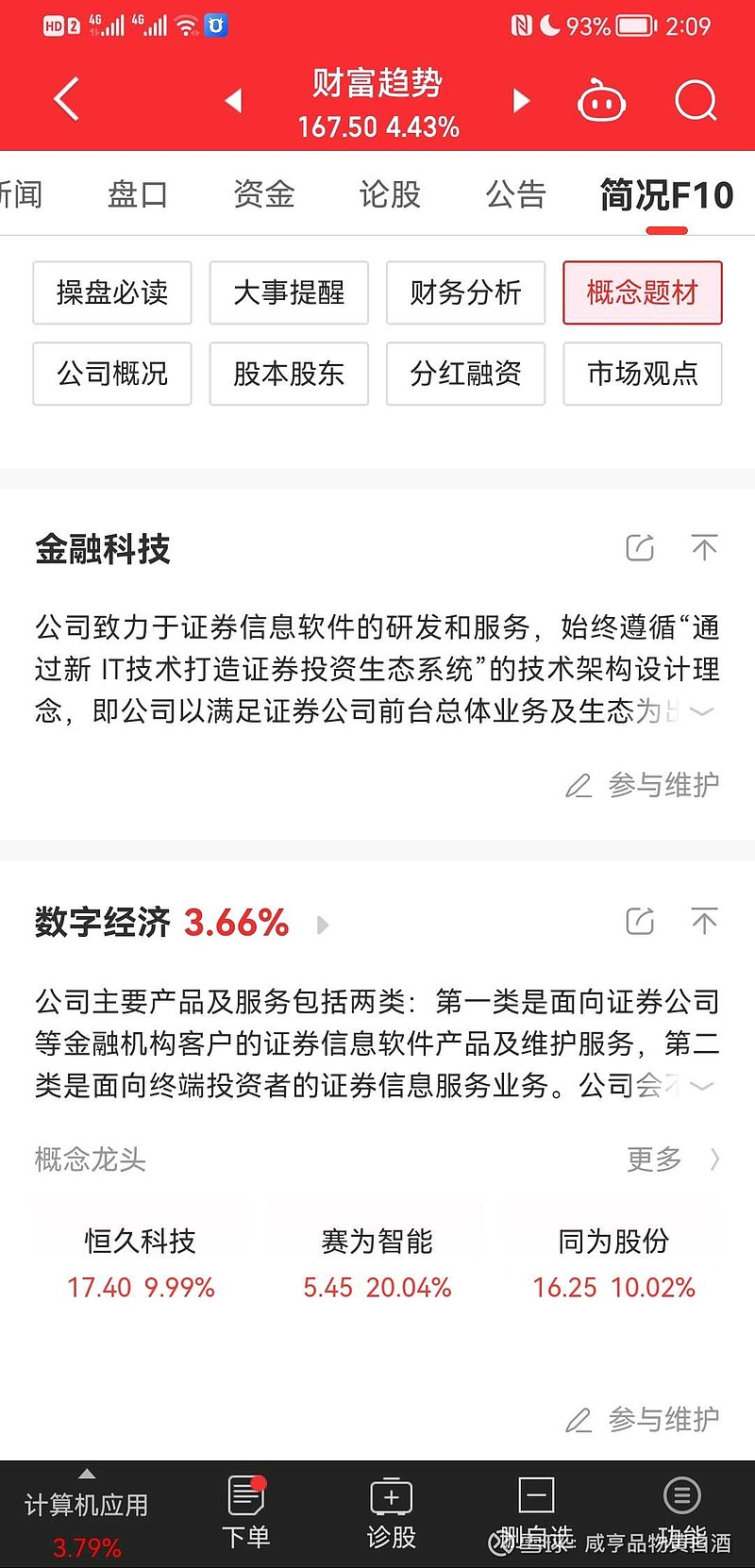The image size is (755, 1568).
Task: Open the robot assistant icon
Action: pyautogui.click(x=601, y=100)
